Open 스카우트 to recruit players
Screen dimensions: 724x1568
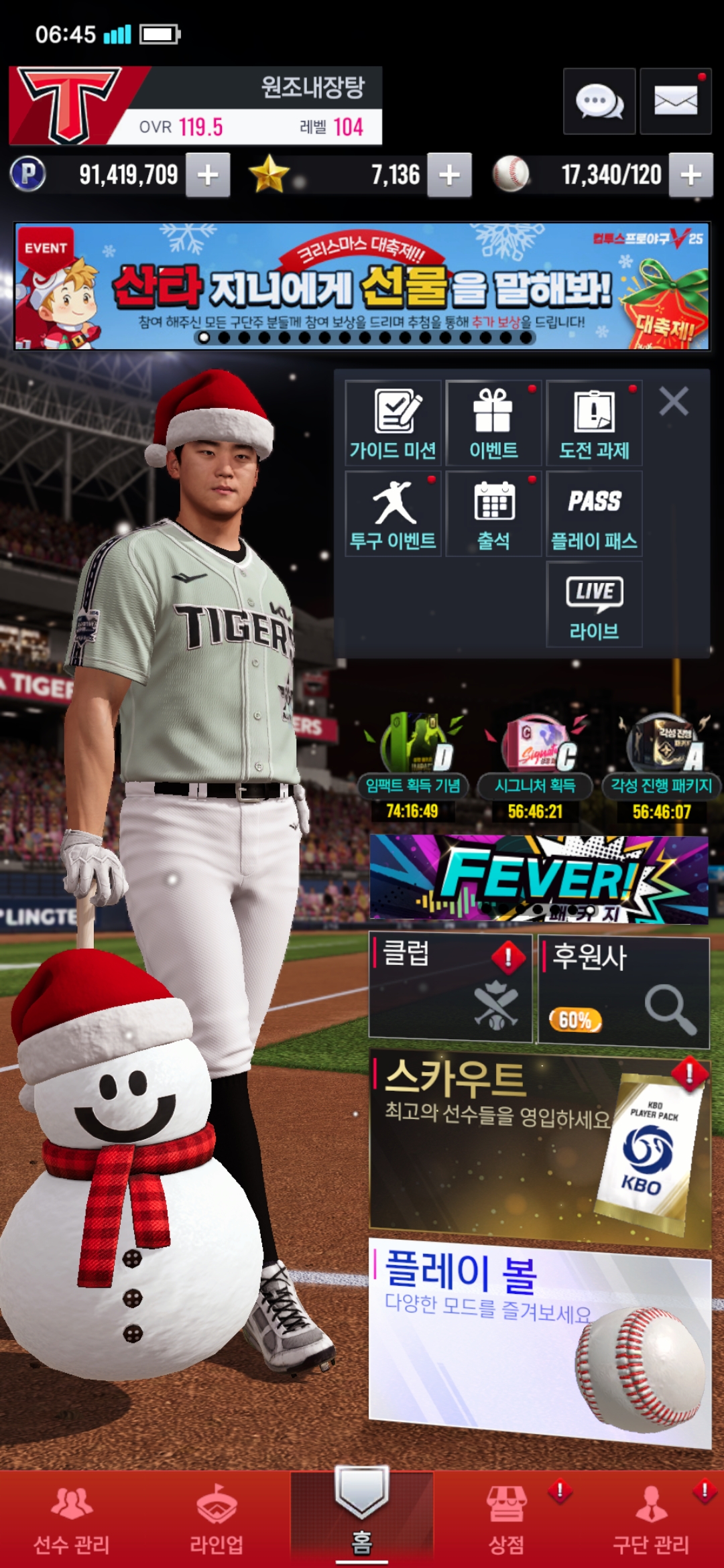pos(539,1147)
